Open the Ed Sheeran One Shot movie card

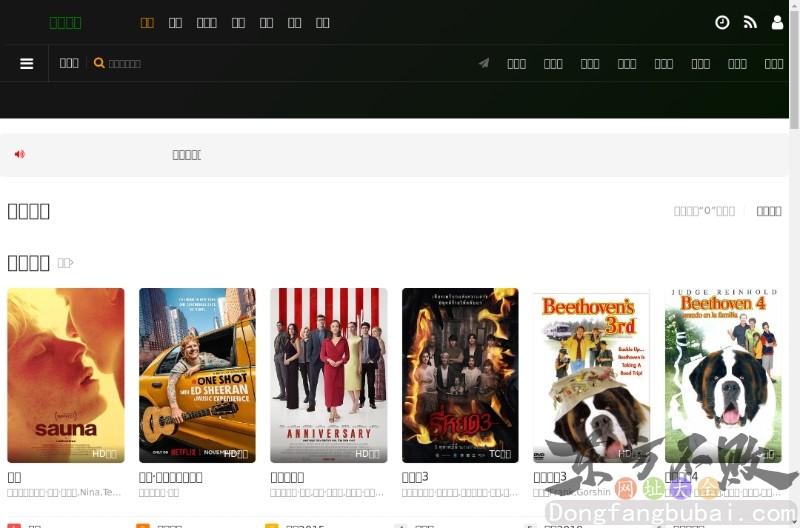pyautogui.click(x=197, y=375)
